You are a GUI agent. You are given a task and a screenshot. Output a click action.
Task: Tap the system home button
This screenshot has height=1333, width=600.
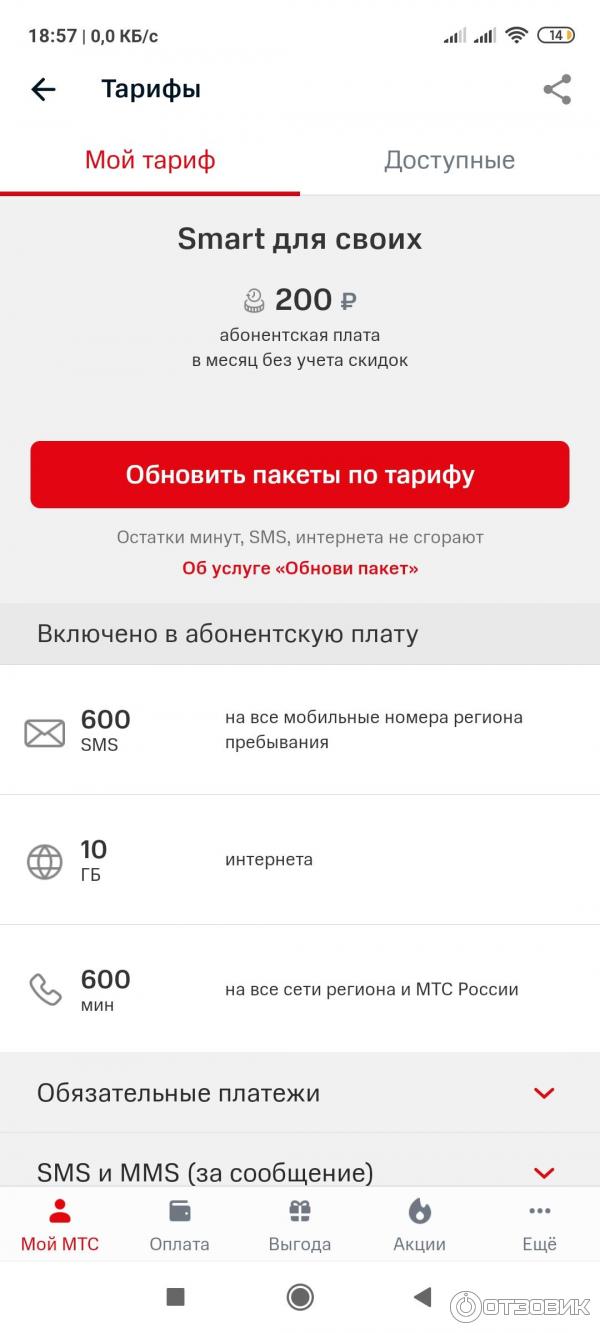(300, 1297)
